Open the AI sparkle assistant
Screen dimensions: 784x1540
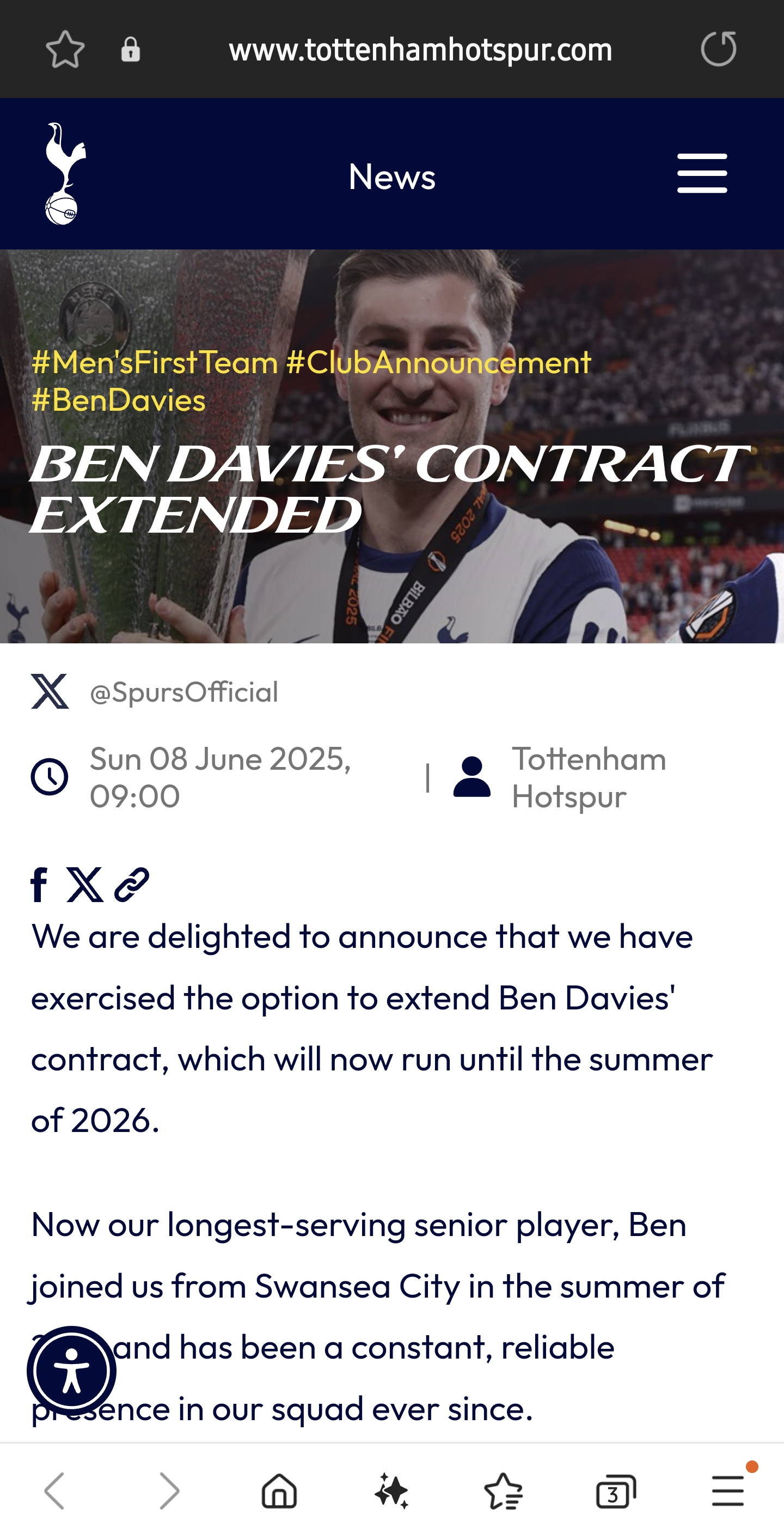click(x=392, y=1491)
